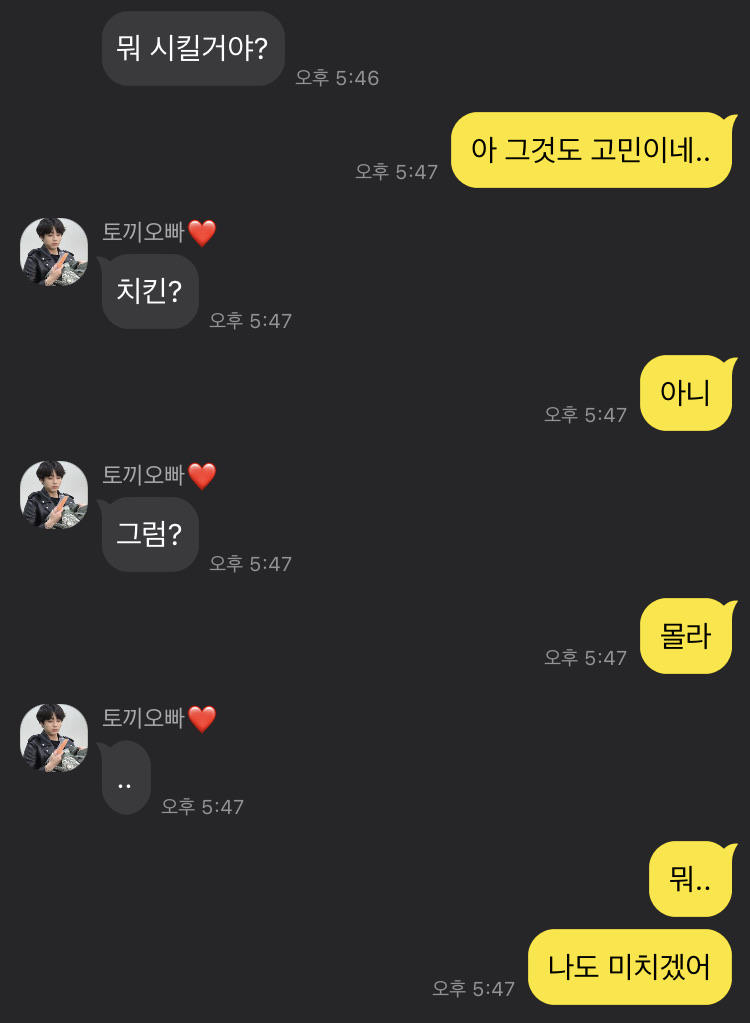This screenshot has width=750, height=1023.
Task: Tap 토끼오빠's profile picture beside the .. message
Action: click(x=54, y=738)
